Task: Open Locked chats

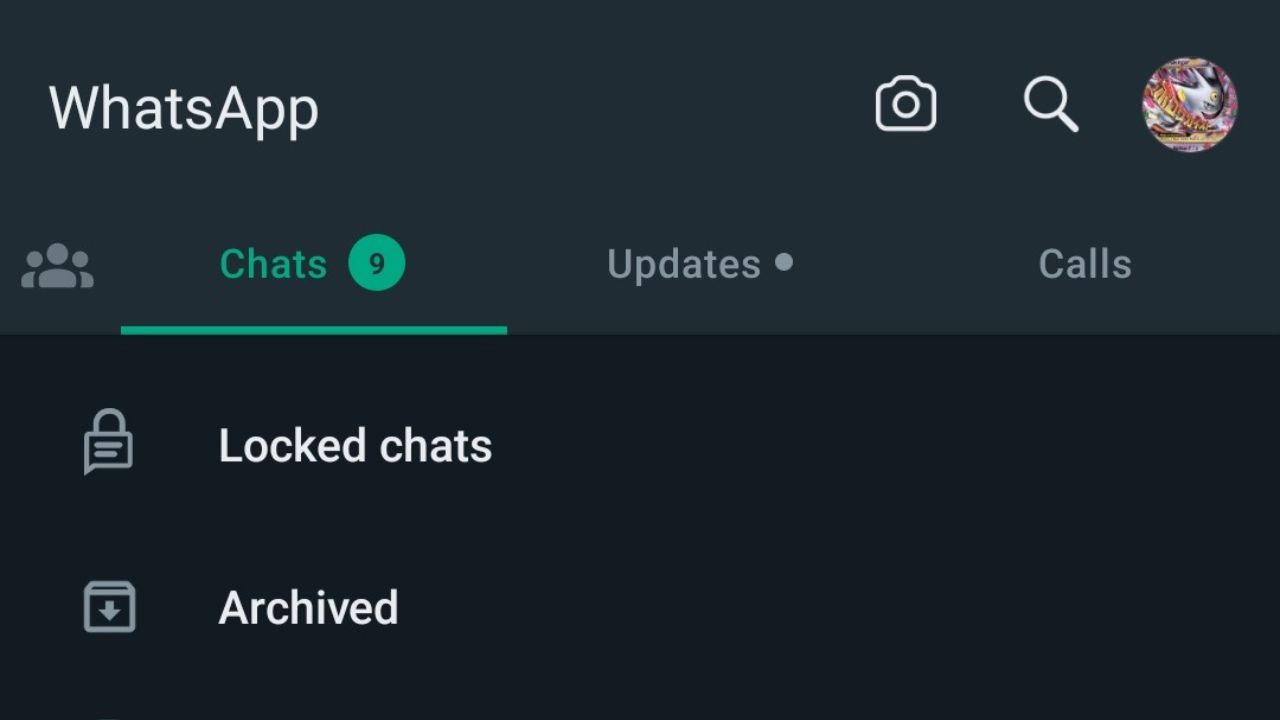Action: 355,446
